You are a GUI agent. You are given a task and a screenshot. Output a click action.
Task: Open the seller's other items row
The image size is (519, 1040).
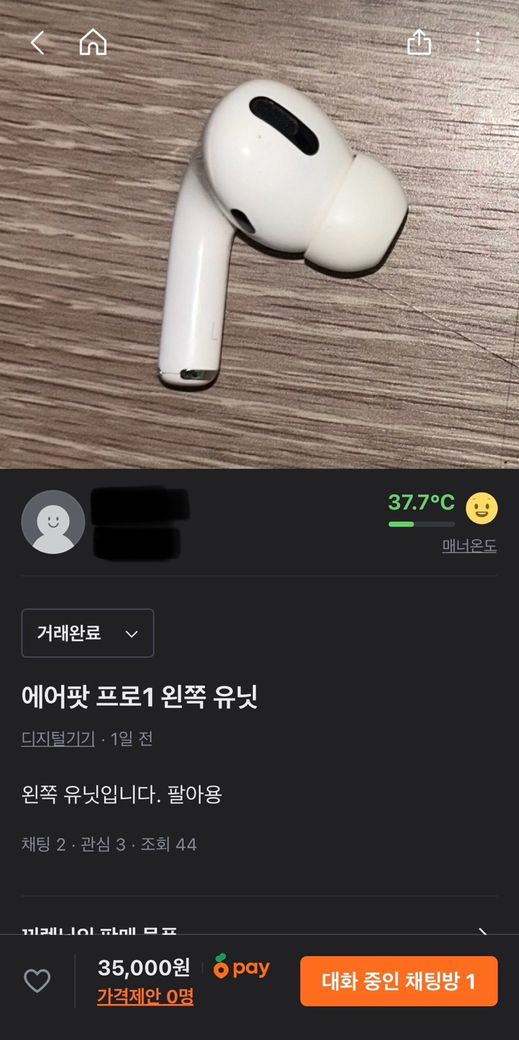[260, 926]
